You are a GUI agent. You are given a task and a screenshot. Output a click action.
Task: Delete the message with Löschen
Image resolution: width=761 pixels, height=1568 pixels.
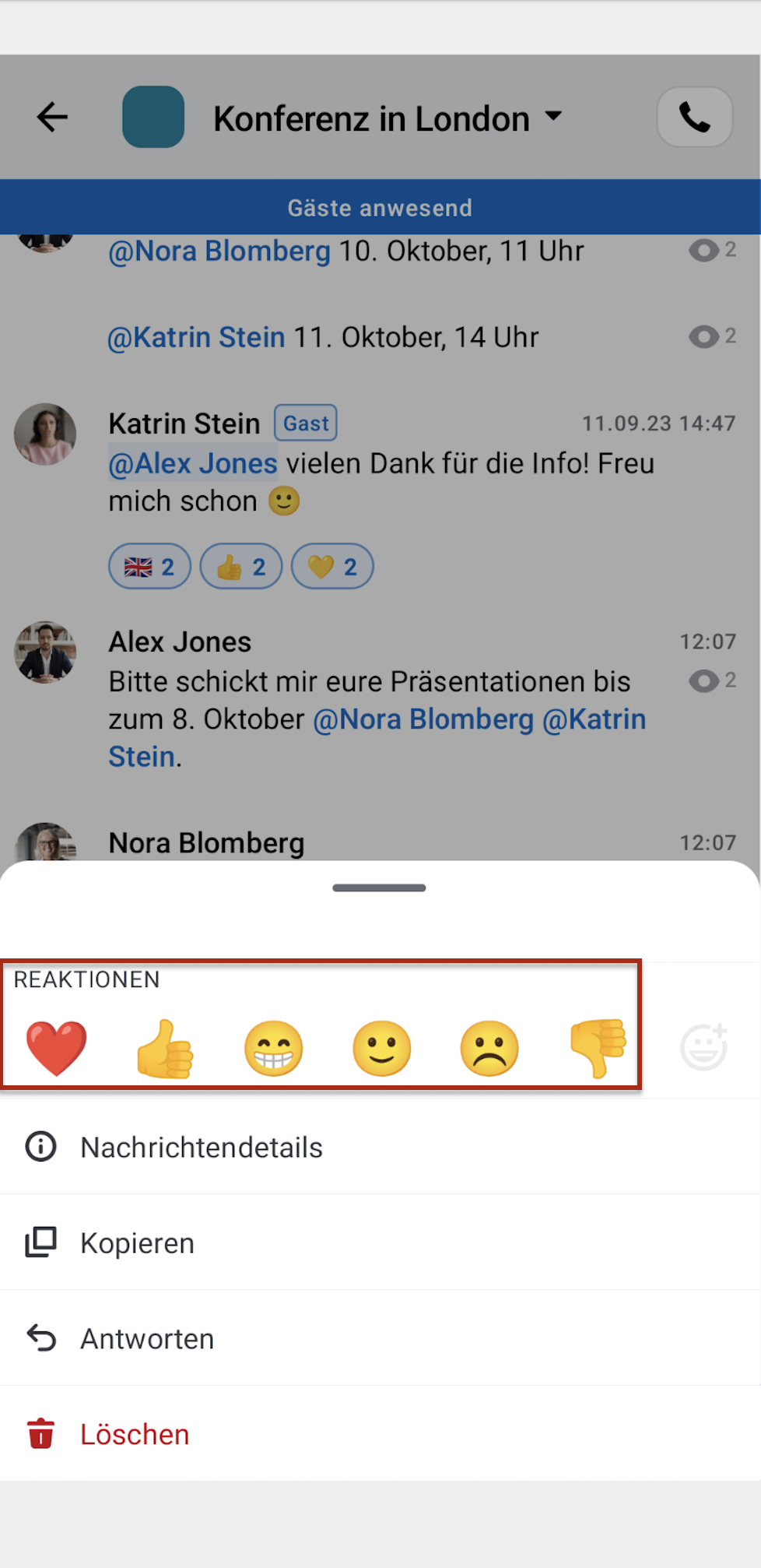380,1434
